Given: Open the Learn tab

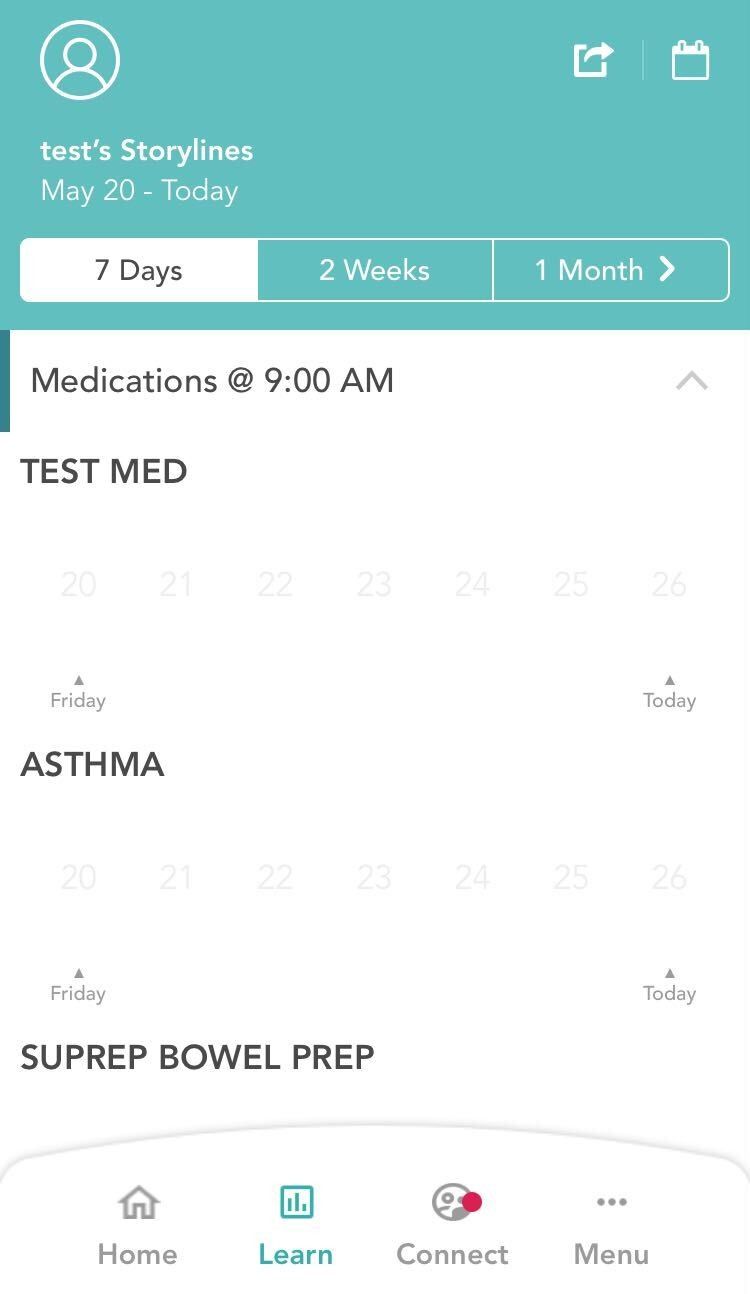Looking at the screenshot, I should [296, 1224].
